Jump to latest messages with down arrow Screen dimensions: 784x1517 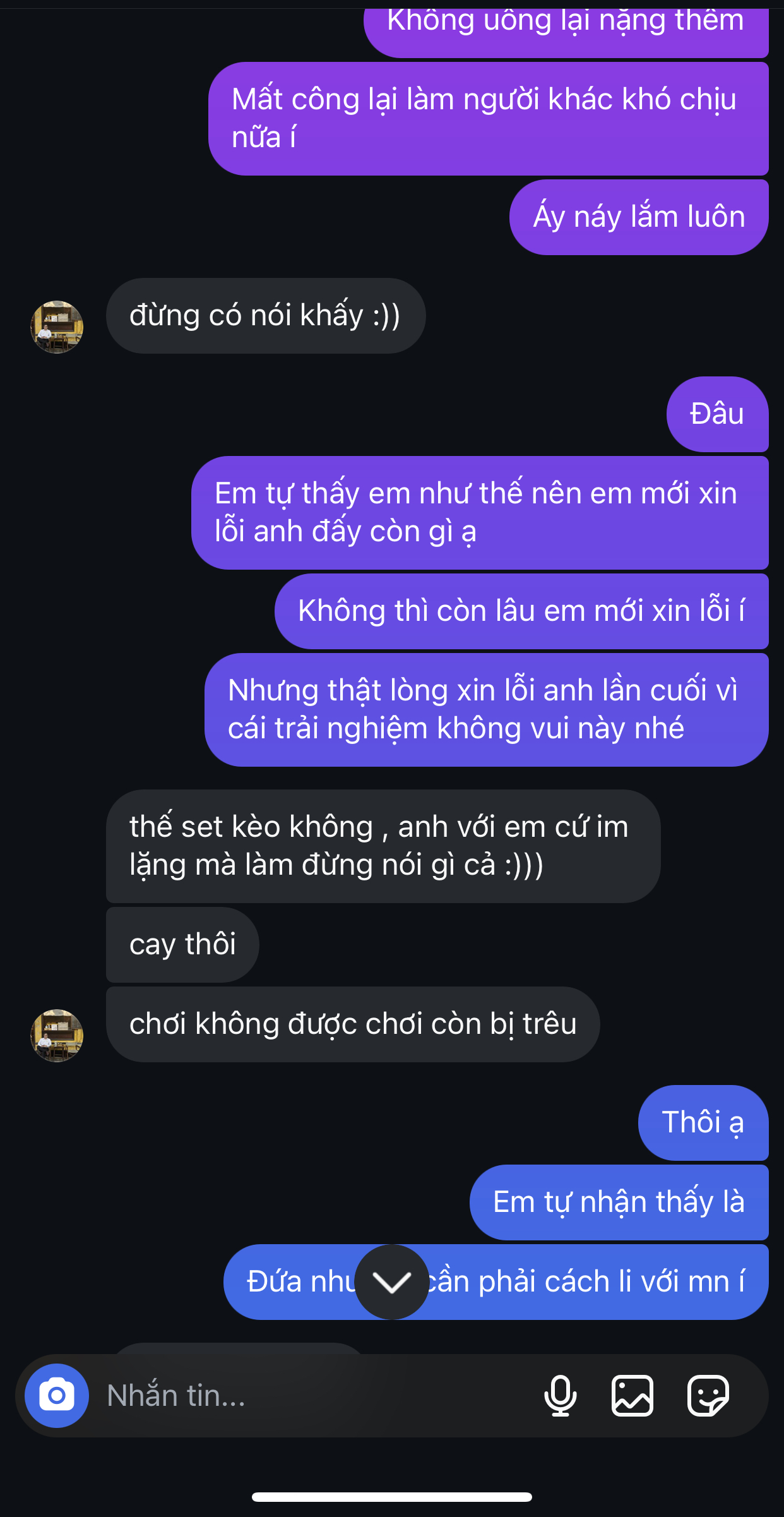coord(392,1281)
